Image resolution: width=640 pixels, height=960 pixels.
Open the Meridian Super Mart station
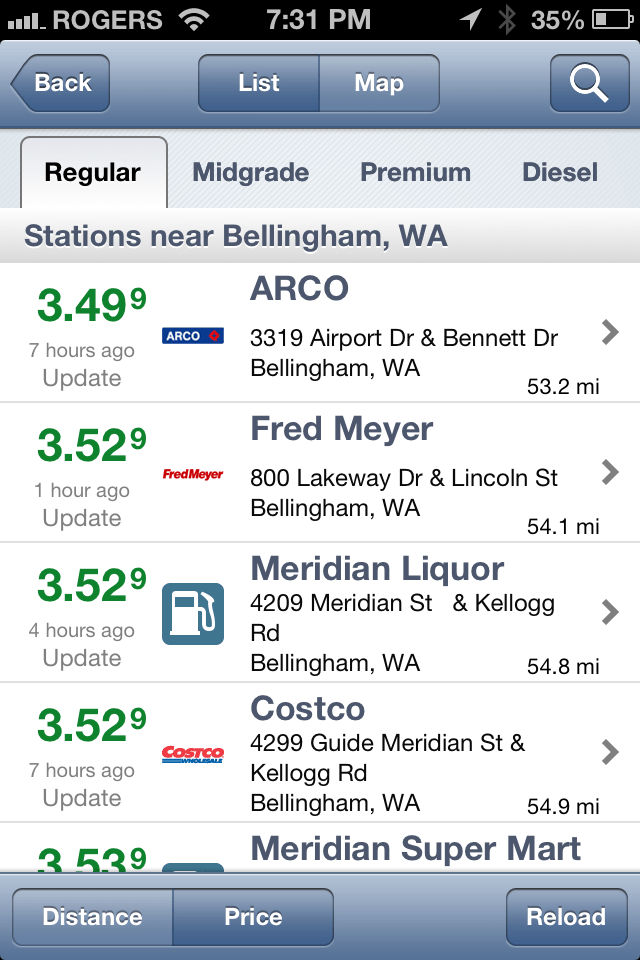(415, 849)
